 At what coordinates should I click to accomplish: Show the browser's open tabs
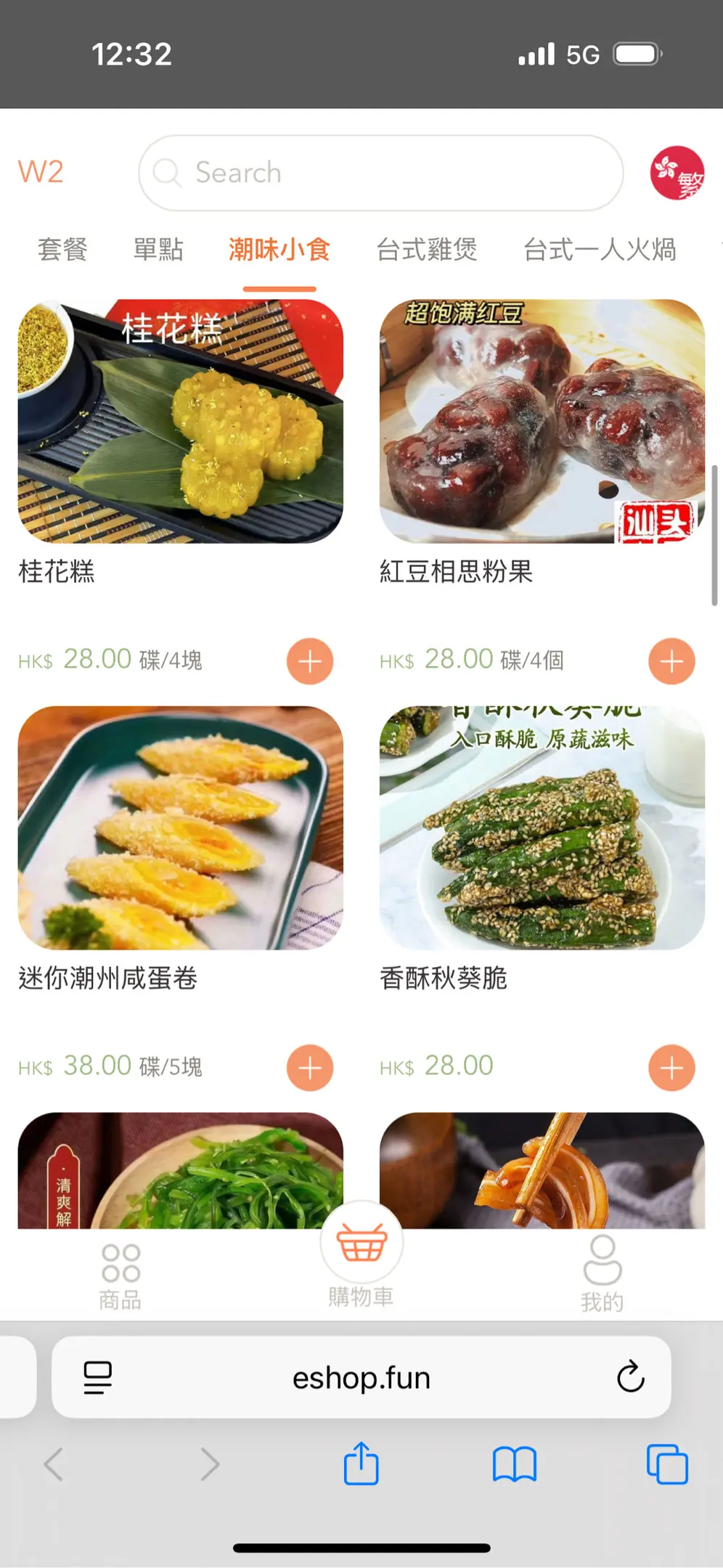point(666,1463)
